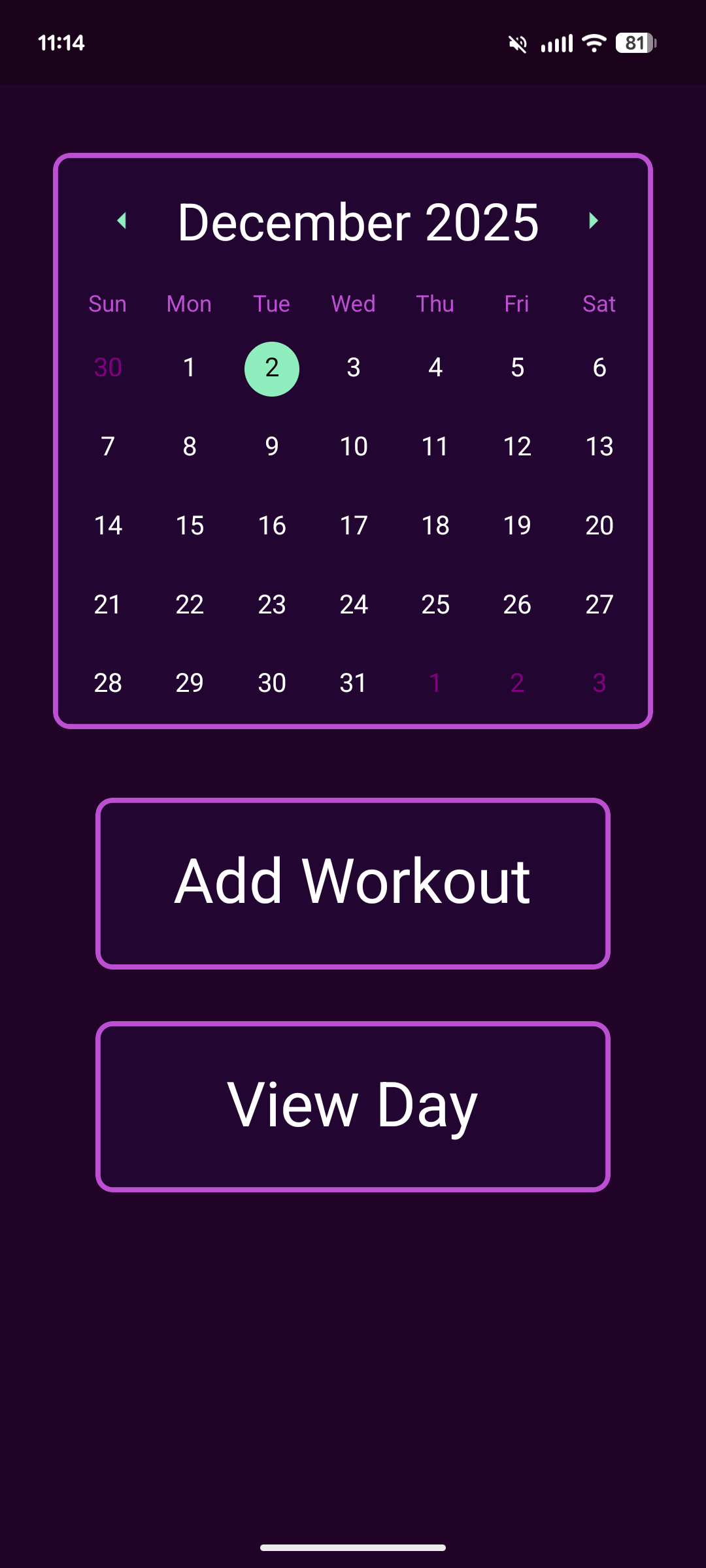Tap the Add Workout button

point(353,883)
